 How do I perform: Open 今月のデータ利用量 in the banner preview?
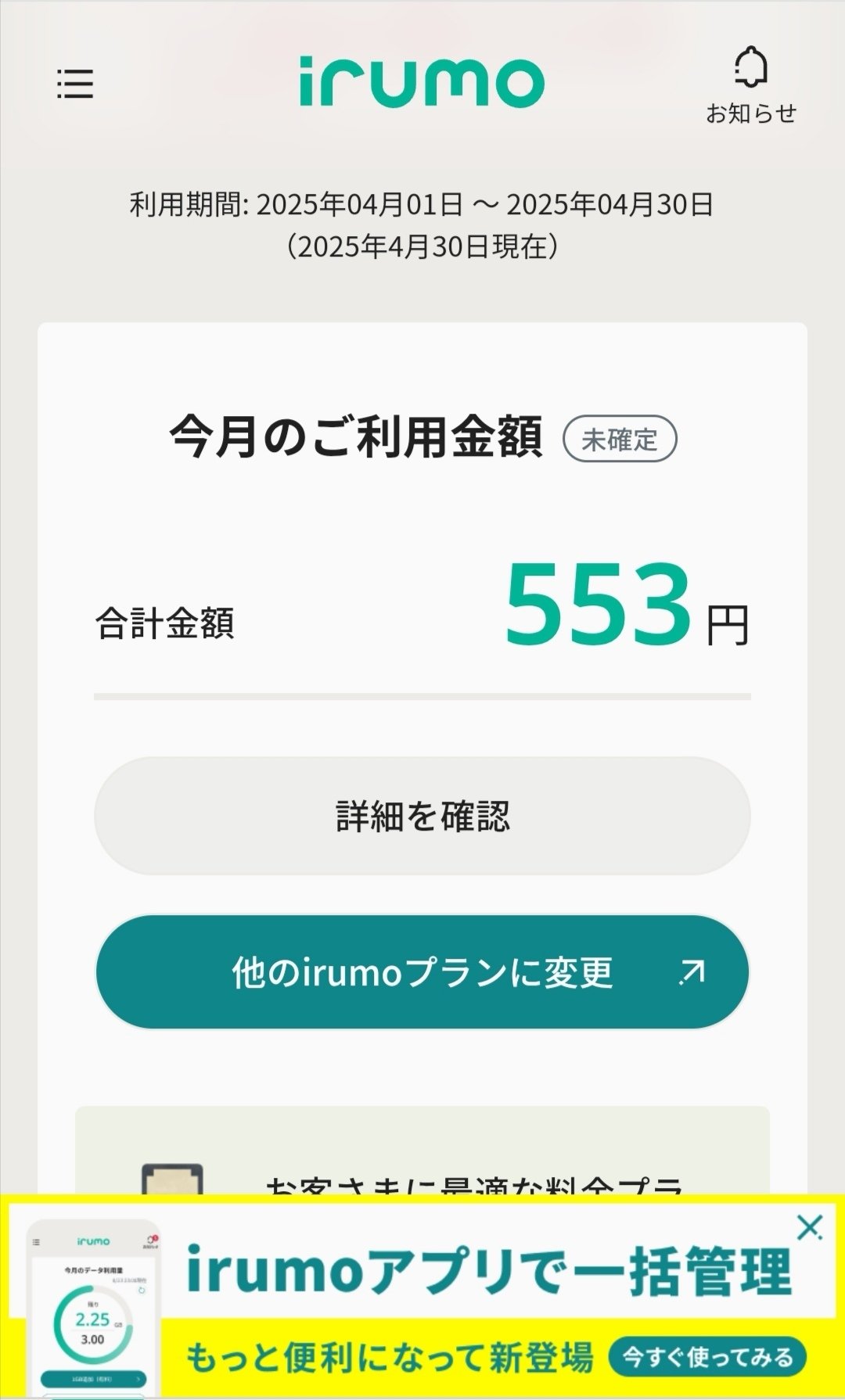pos(94,1270)
